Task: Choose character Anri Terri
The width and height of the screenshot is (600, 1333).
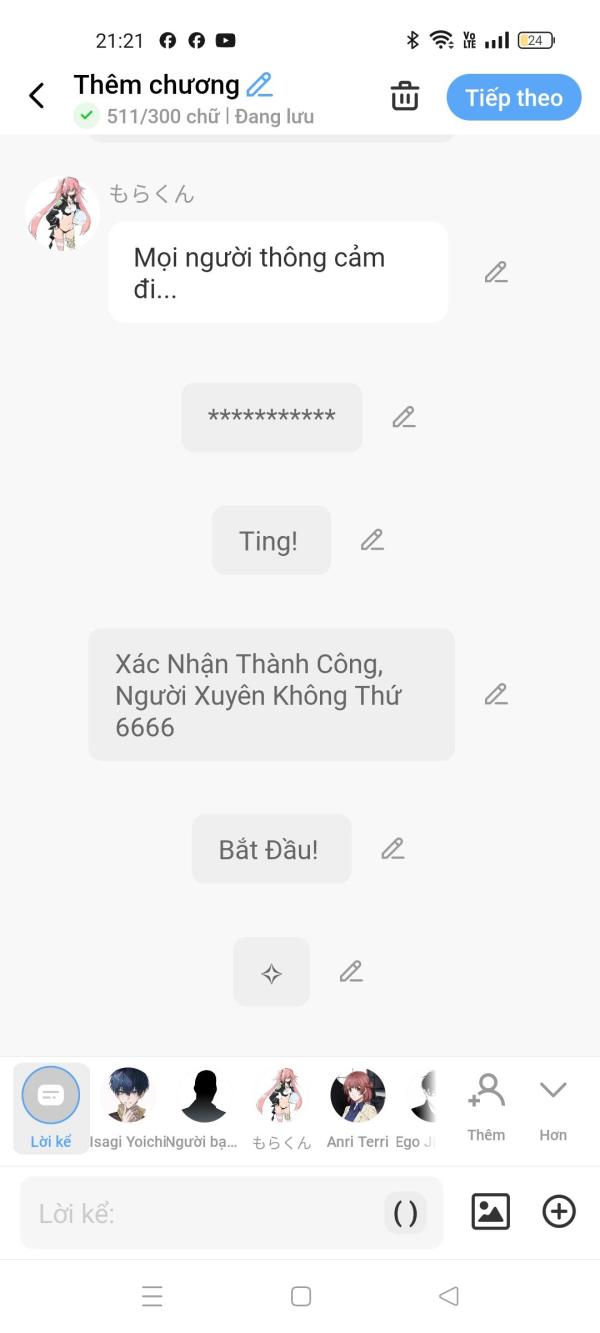Action: tap(358, 1107)
